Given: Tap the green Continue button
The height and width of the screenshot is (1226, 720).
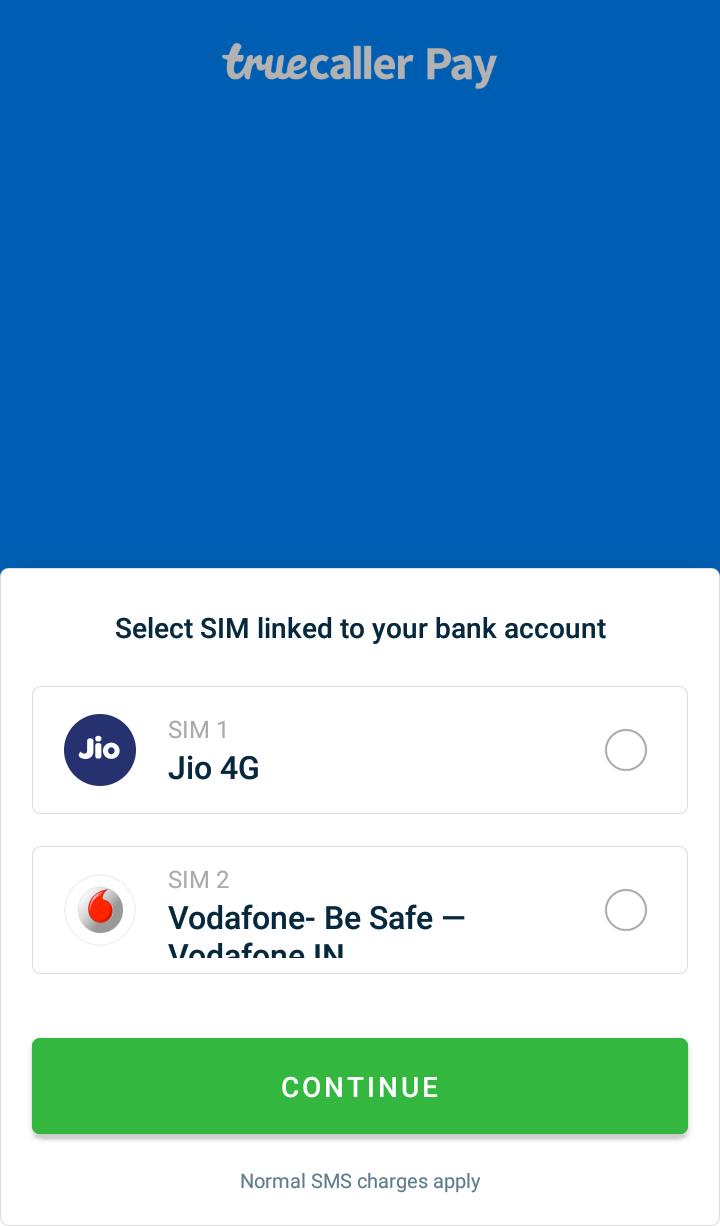Looking at the screenshot, I should (360, 1086).
